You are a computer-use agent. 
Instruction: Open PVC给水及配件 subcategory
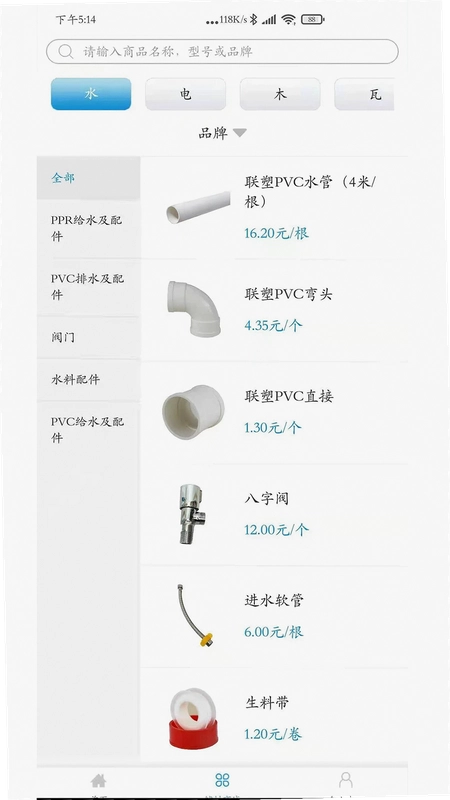click(x=88, y=430)
